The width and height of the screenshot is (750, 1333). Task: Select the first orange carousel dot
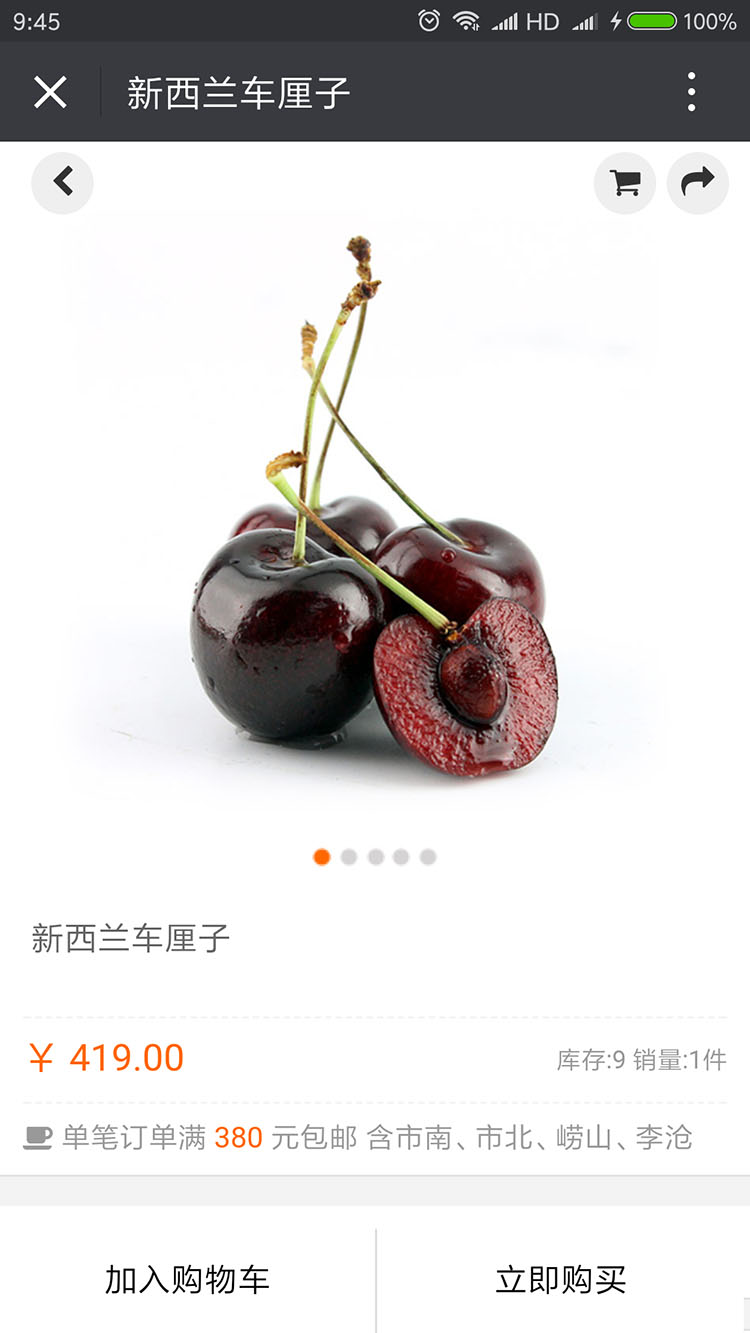pyautogui.click(x=322, y=857)
